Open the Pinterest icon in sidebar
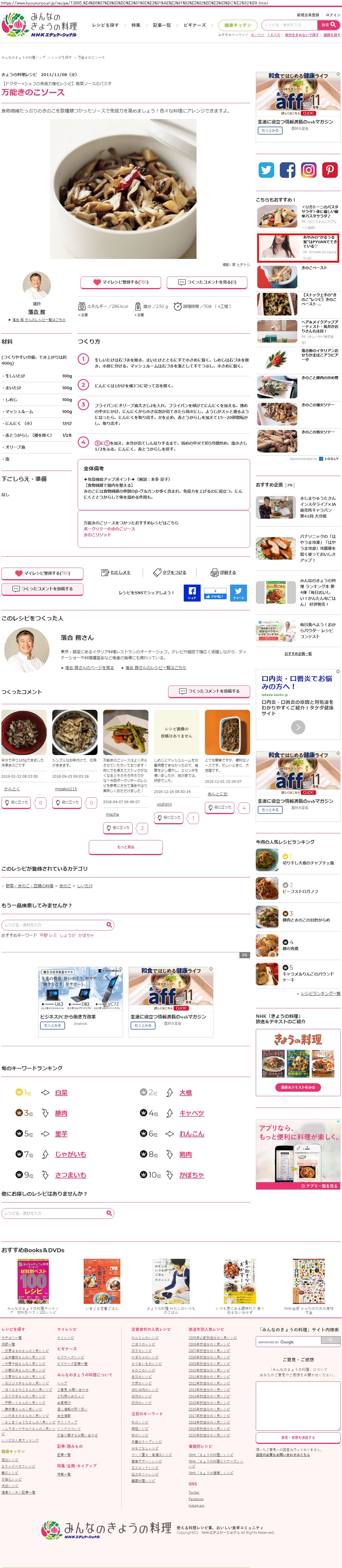 pyautogui.click(x=329, y=170)
